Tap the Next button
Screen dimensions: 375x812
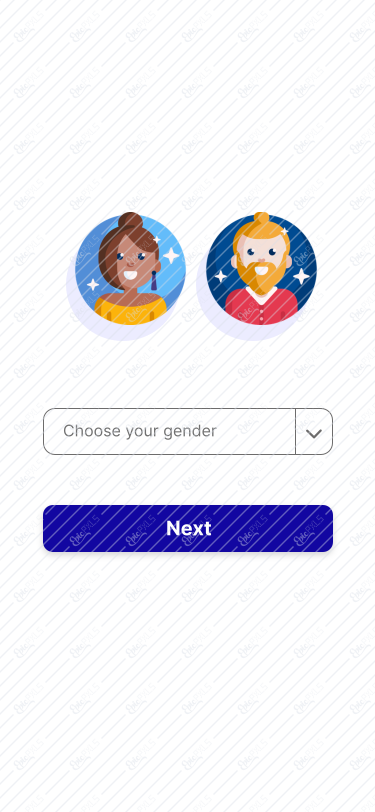188,528
